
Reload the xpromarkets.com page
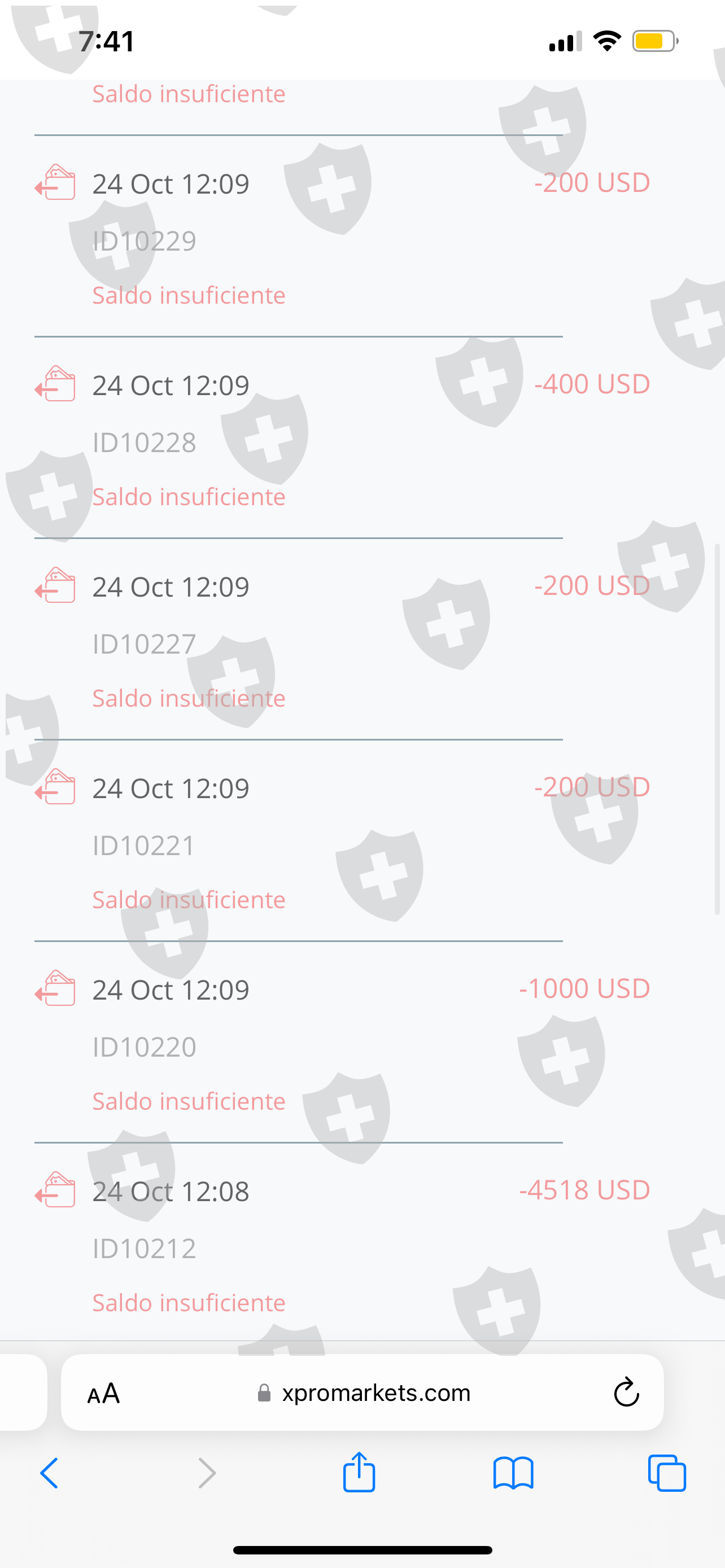(626, 1393)
